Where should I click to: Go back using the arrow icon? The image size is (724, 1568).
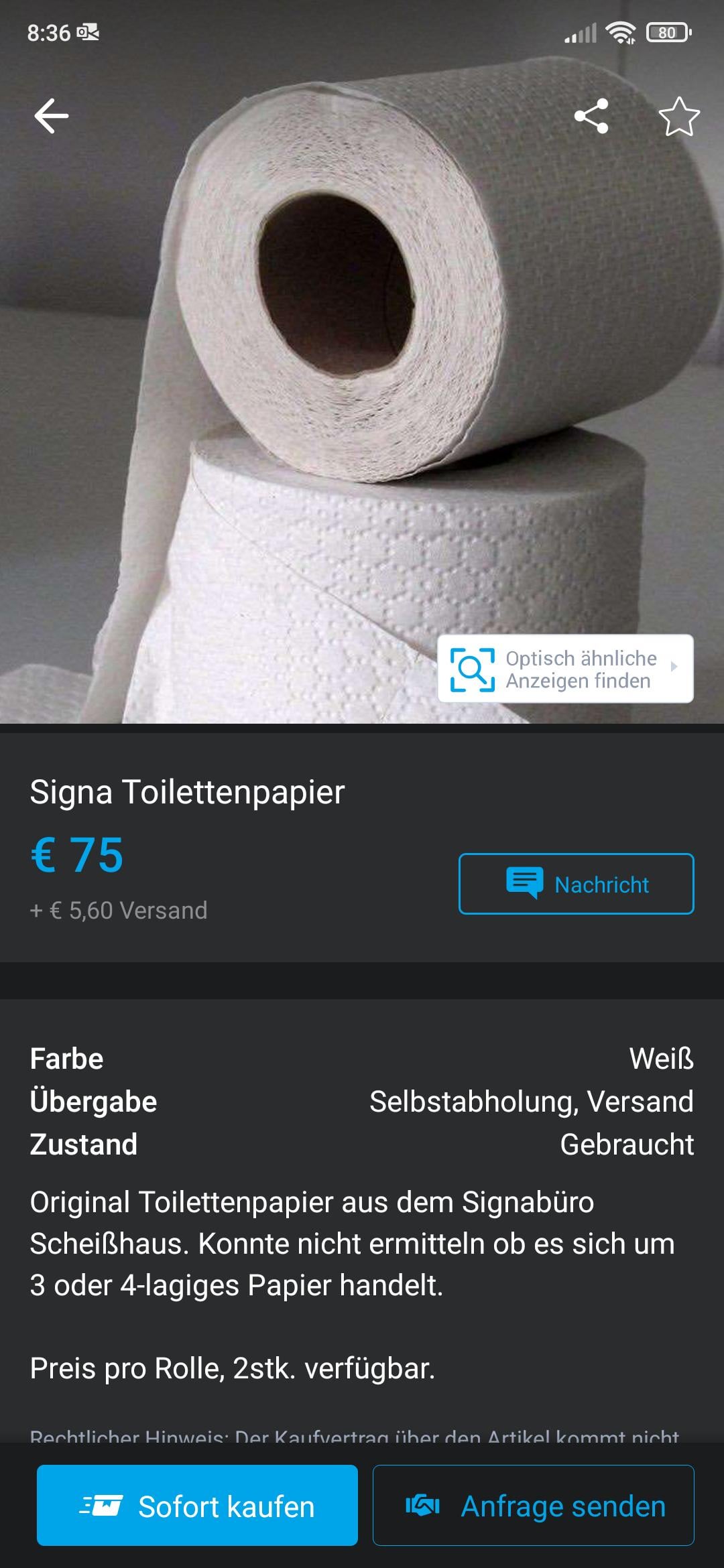point(52,116)
